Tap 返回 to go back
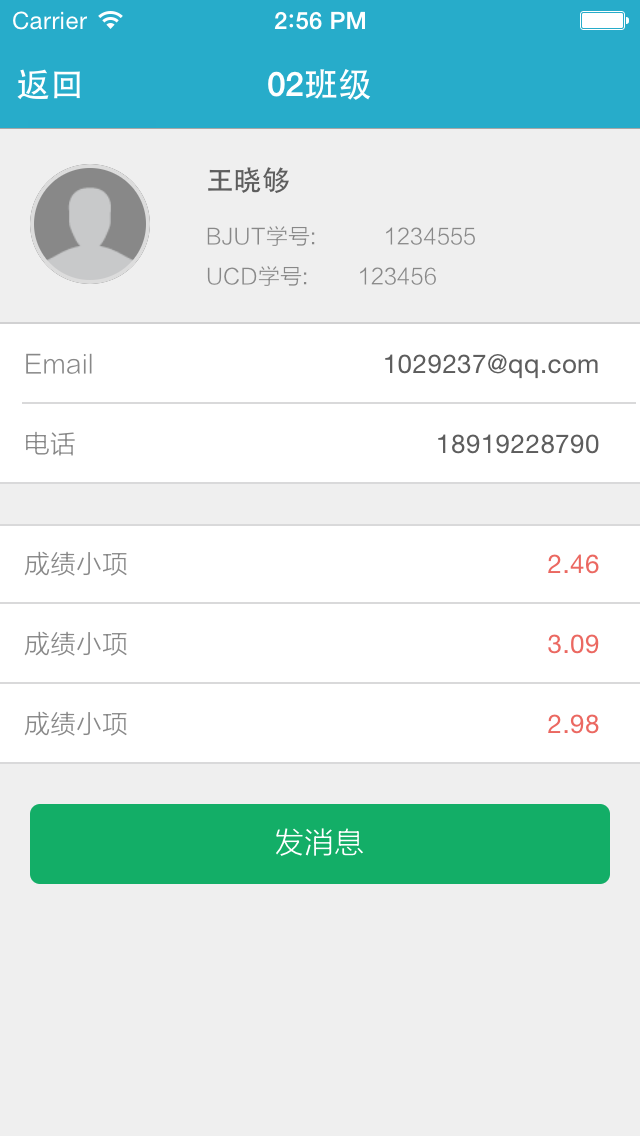This screenshot has width=640, height=1136. coord(49,85)
